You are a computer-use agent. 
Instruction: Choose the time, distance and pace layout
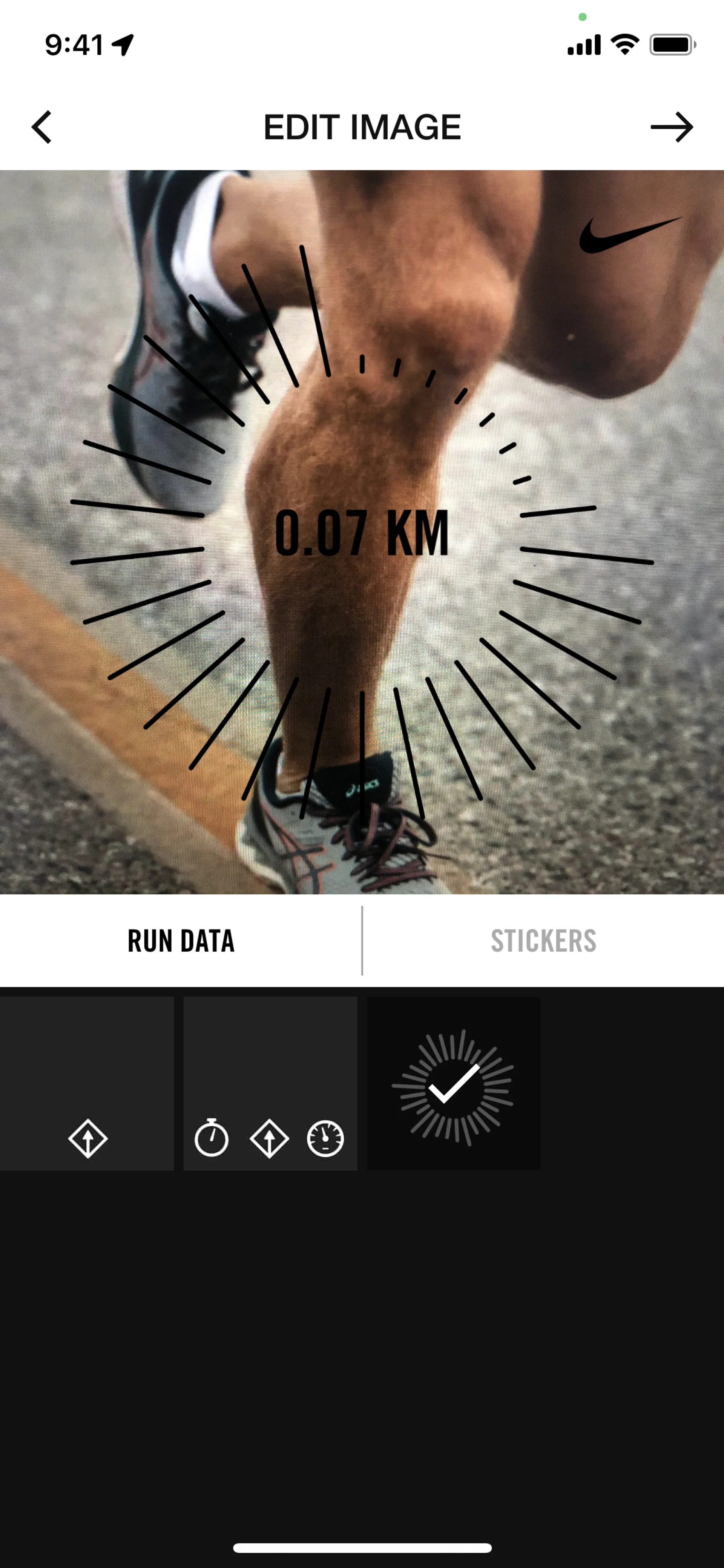270,1083
